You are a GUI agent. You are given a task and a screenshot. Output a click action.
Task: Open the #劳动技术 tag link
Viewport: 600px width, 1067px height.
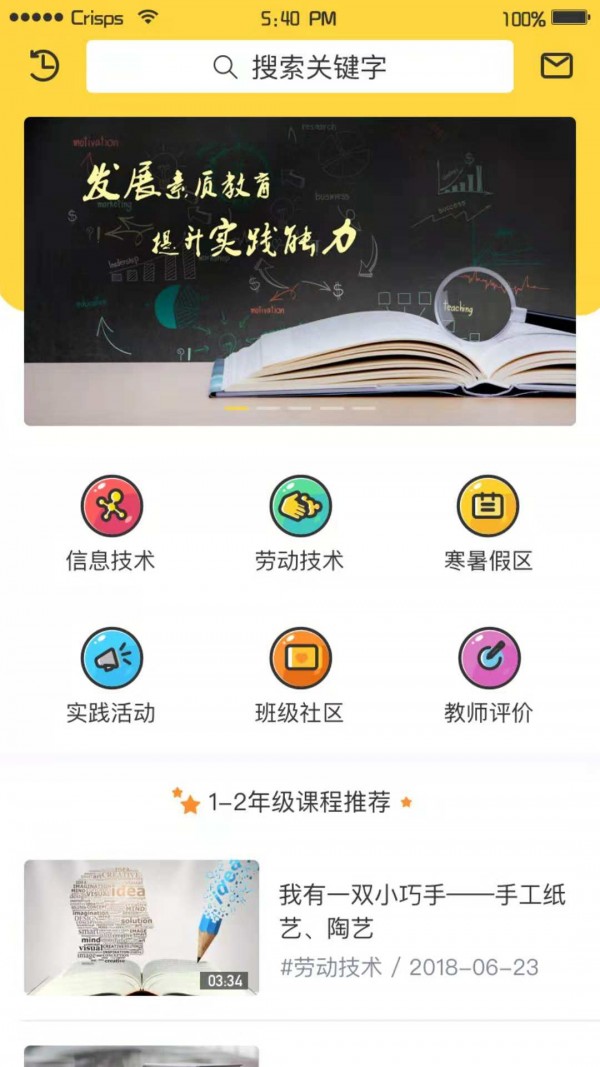pyautogui.click(x=331, y=967)
